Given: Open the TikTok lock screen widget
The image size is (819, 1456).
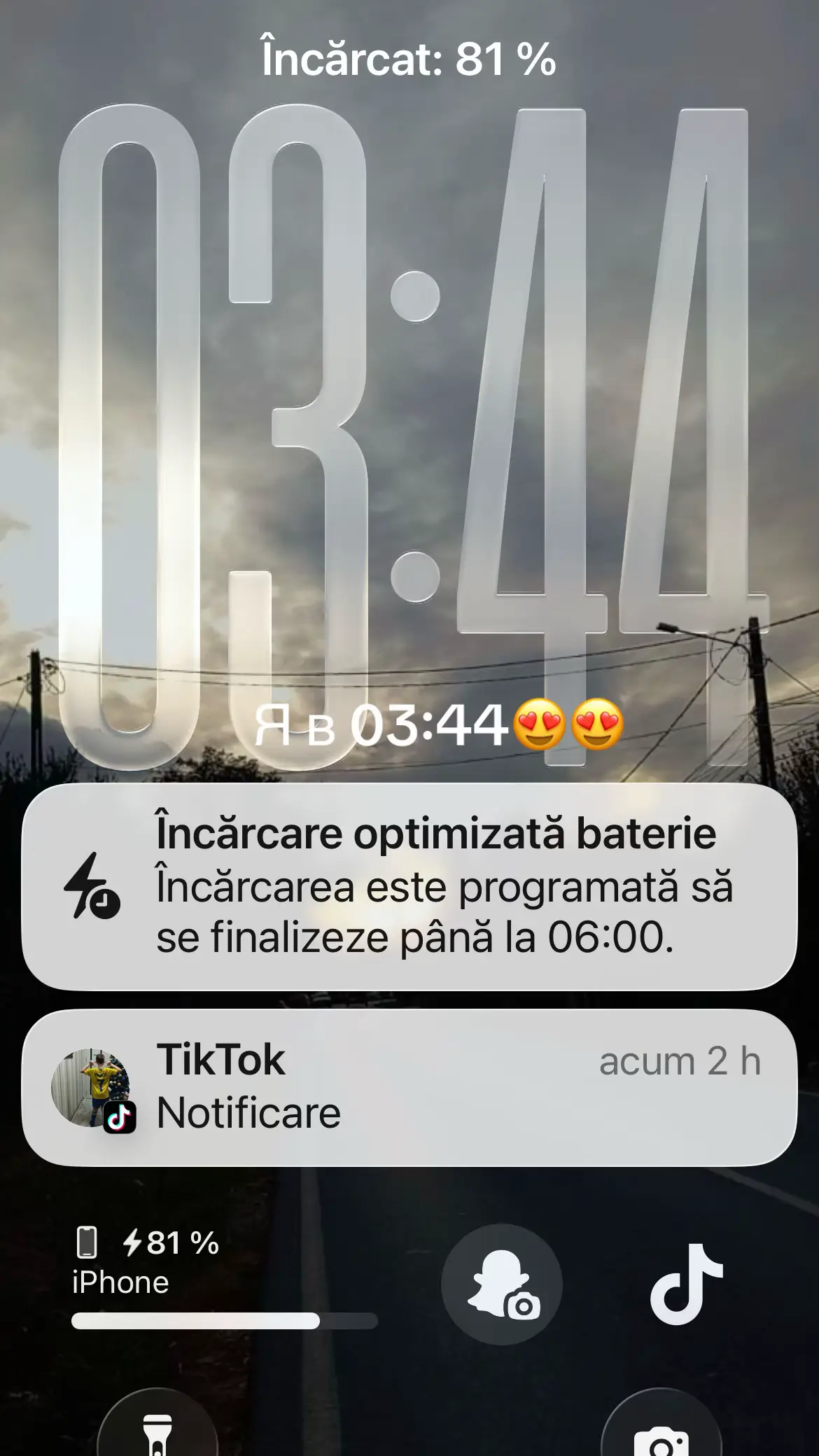Looking at the screenshot, I should pos(687,1284).
